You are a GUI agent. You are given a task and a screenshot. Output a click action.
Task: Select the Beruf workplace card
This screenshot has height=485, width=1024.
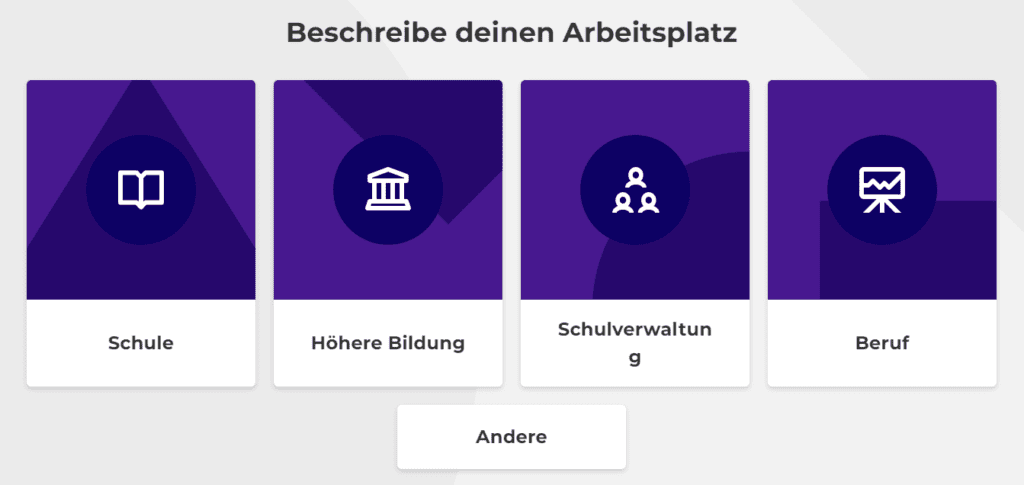click(882, 233)
